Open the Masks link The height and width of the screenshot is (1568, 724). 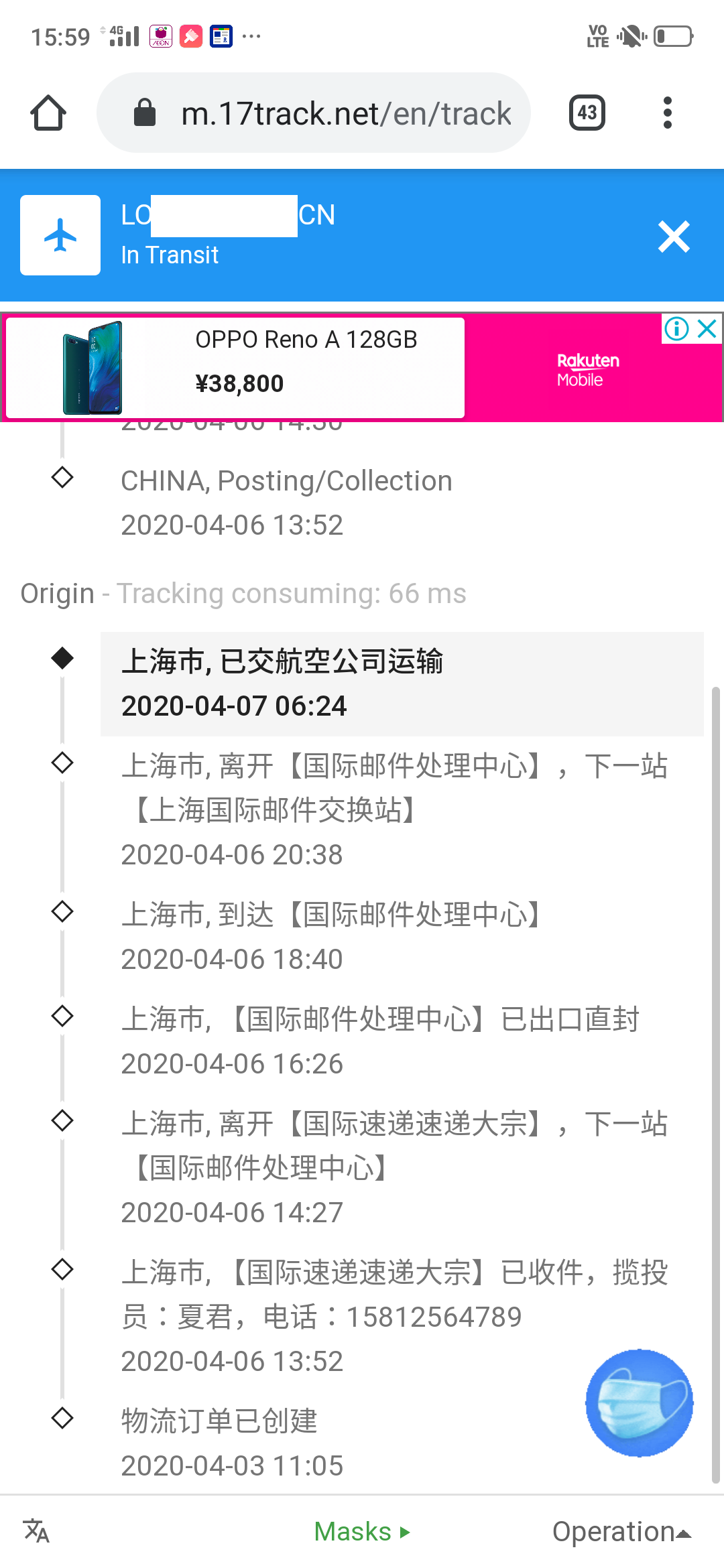point(362,1532)
